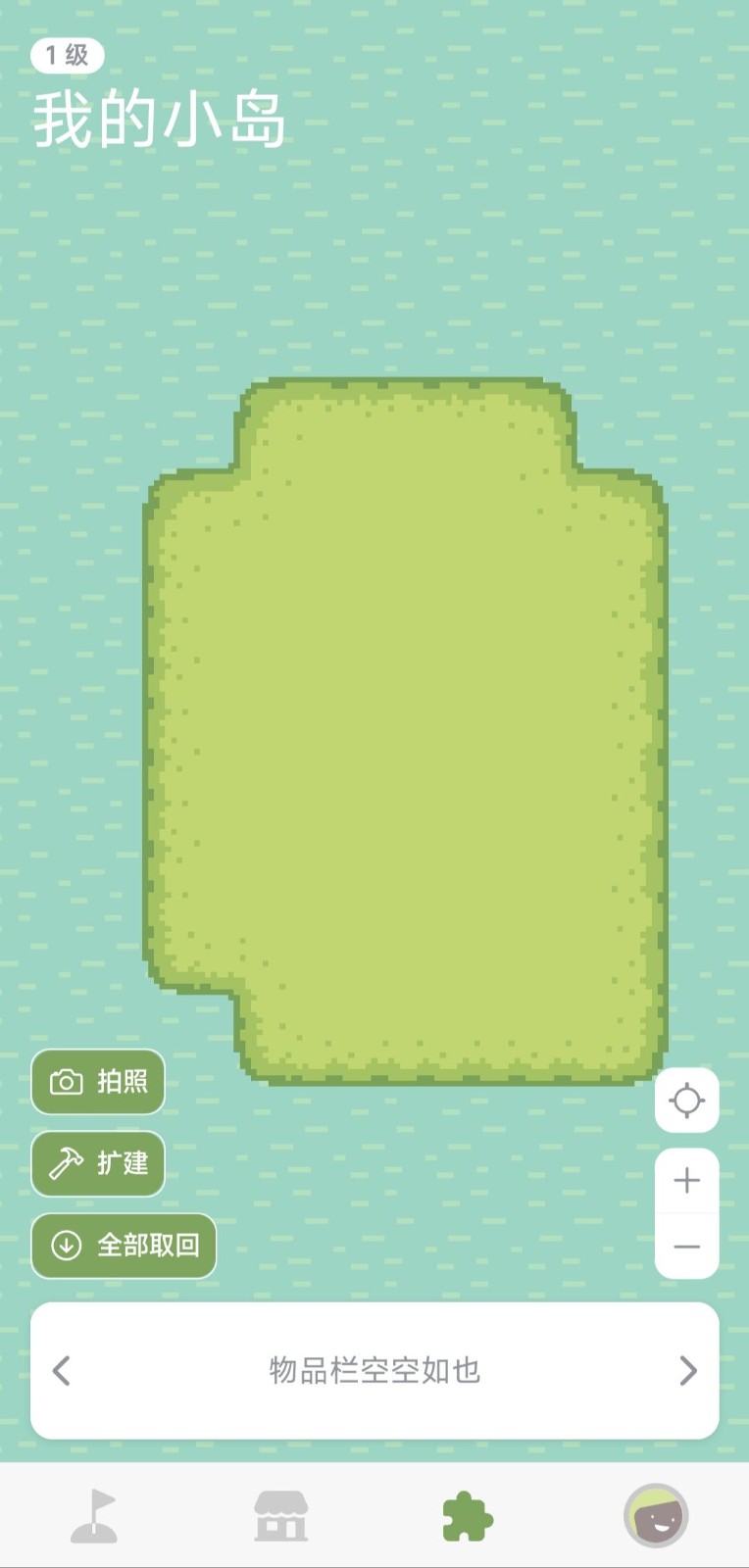Select the puzzle icon in bottom navigation
This screenshot has height=1568, width=749.
pyautogui.click(x=468, y=1514)
